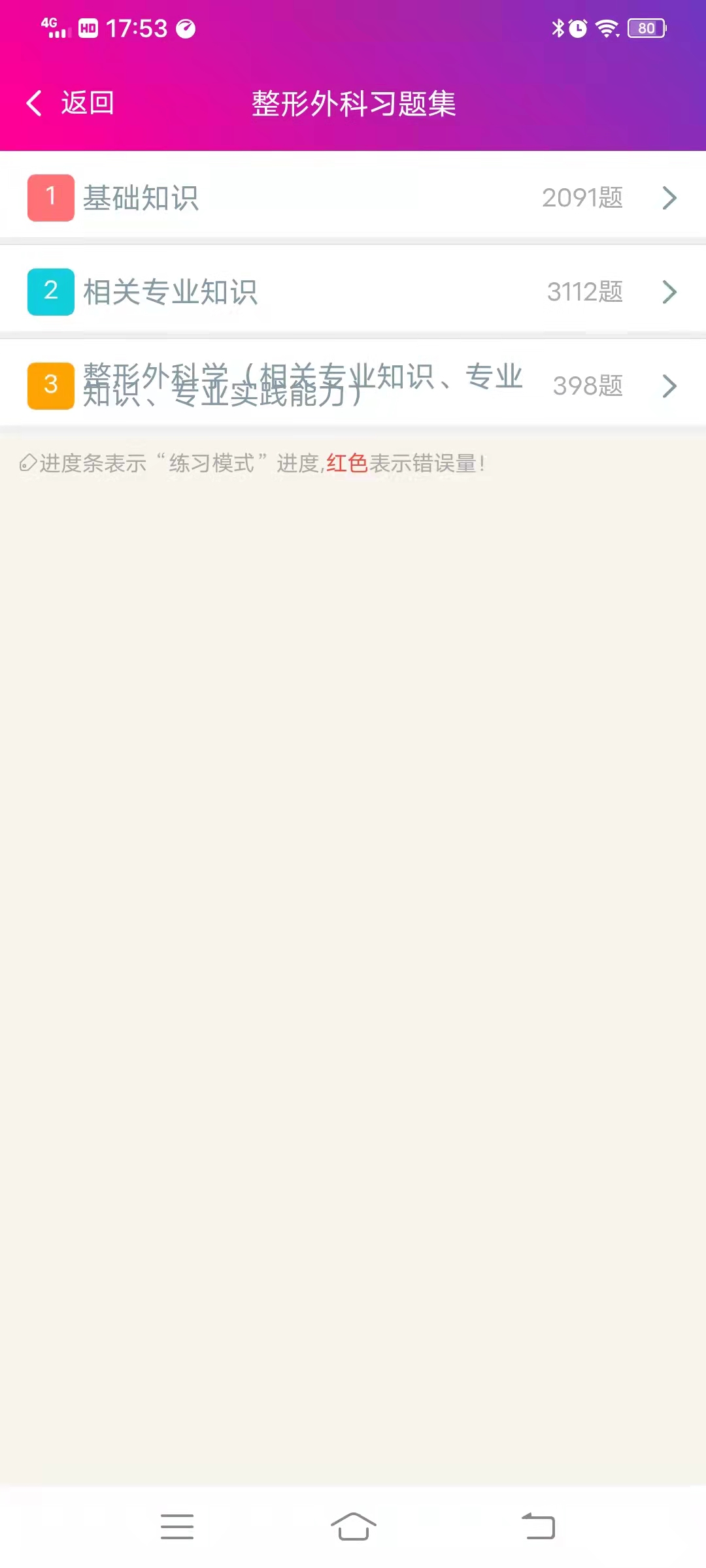Screen dimensions: 706x1568
Task: Open the 相关专业知识 question set
Action: point(353,291)
